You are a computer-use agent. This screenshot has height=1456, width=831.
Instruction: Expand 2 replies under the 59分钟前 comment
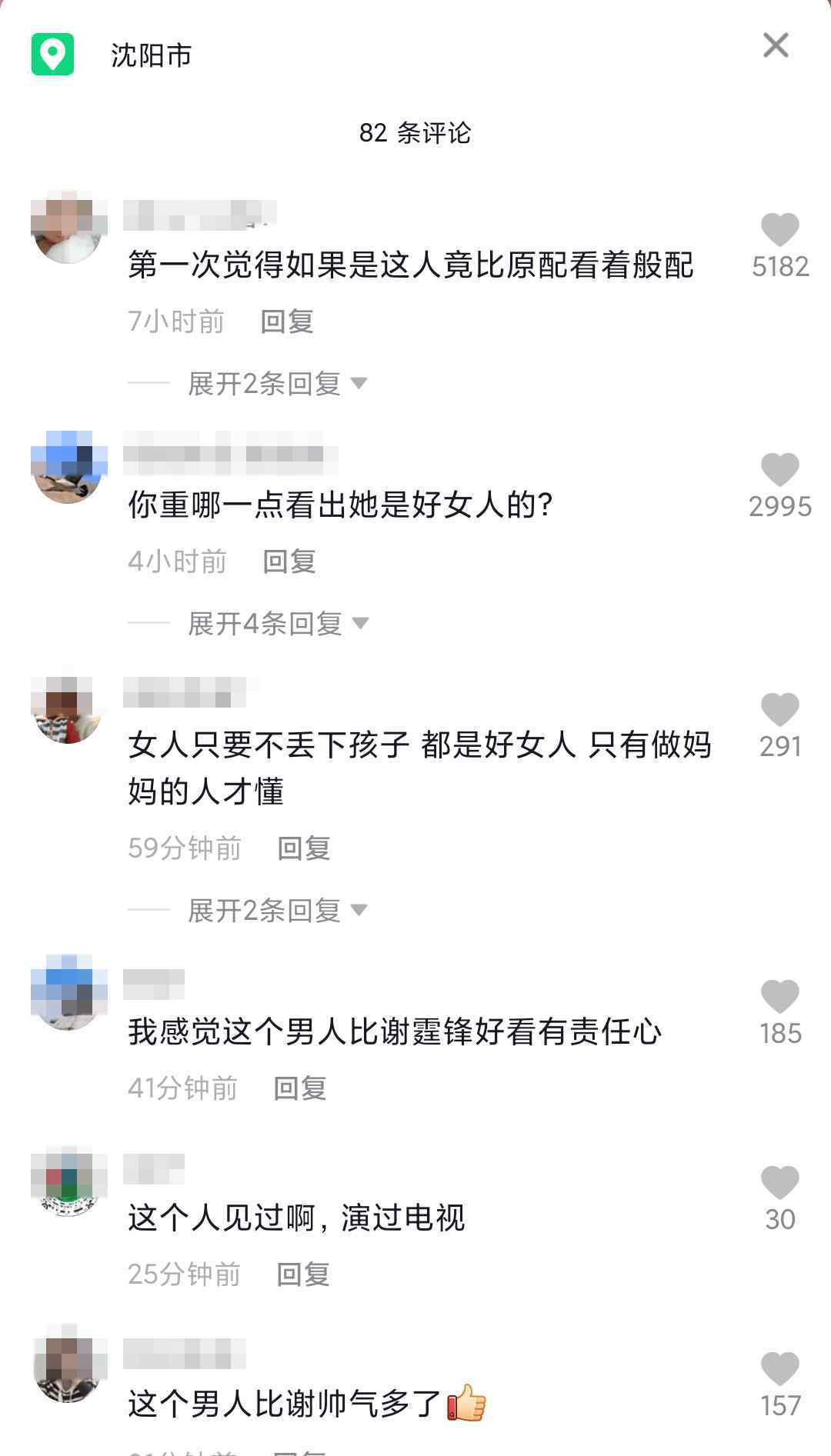point(277,911)
